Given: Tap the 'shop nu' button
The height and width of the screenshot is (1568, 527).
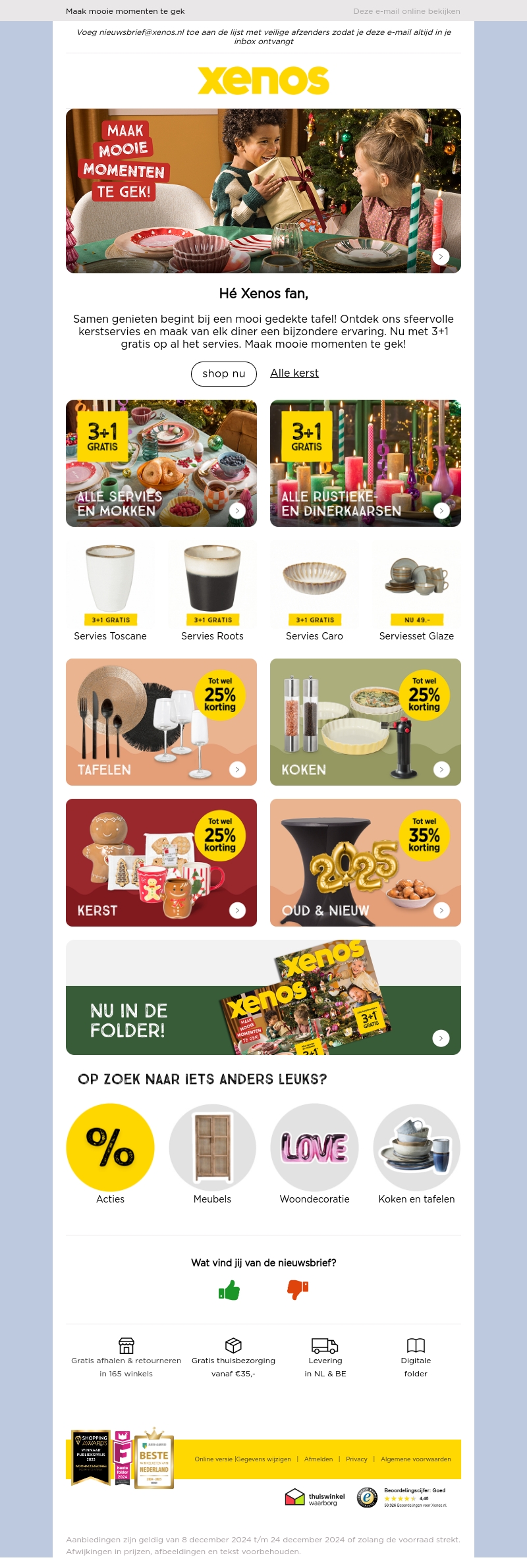Looking at the screenshot, I should point(223,373).
